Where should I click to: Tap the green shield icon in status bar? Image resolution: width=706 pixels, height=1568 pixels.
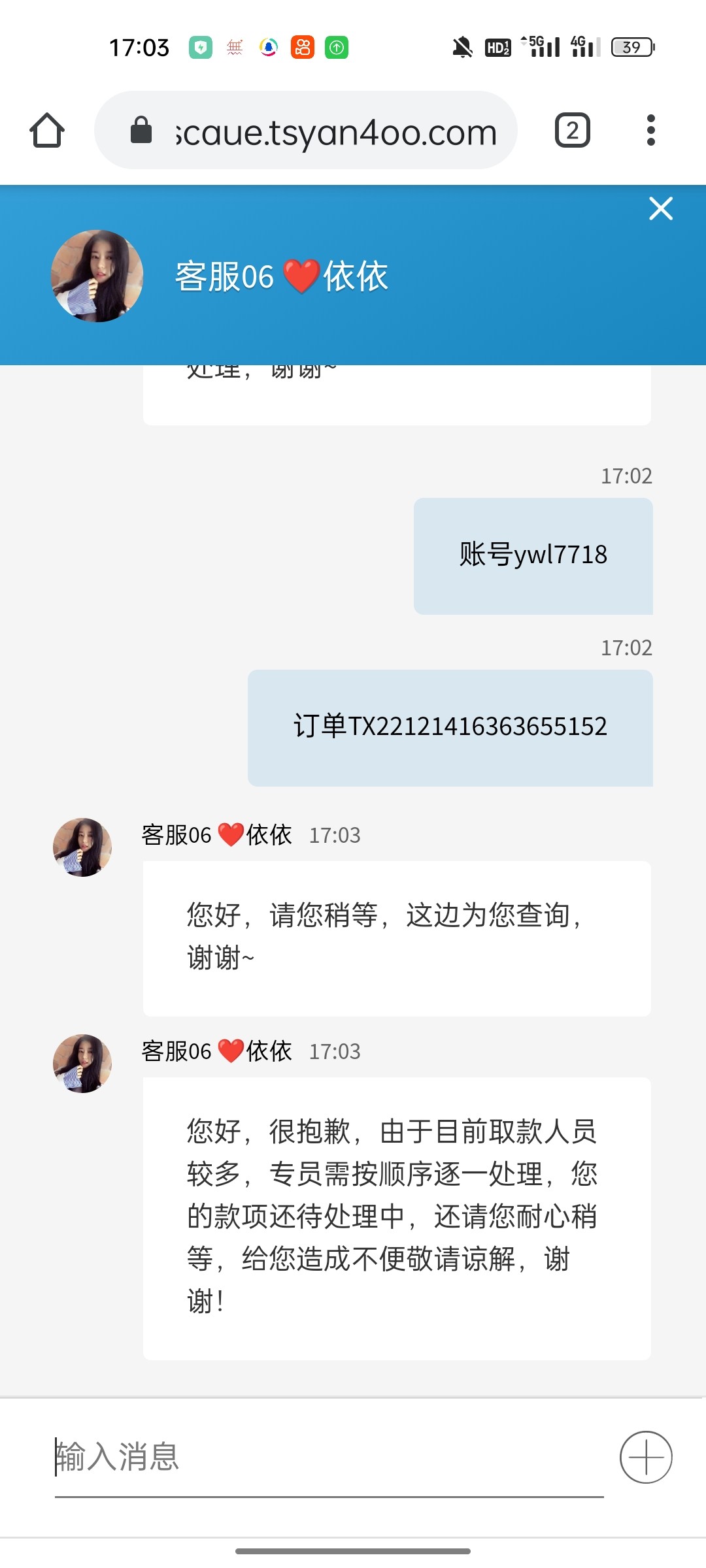pos(200,48)
